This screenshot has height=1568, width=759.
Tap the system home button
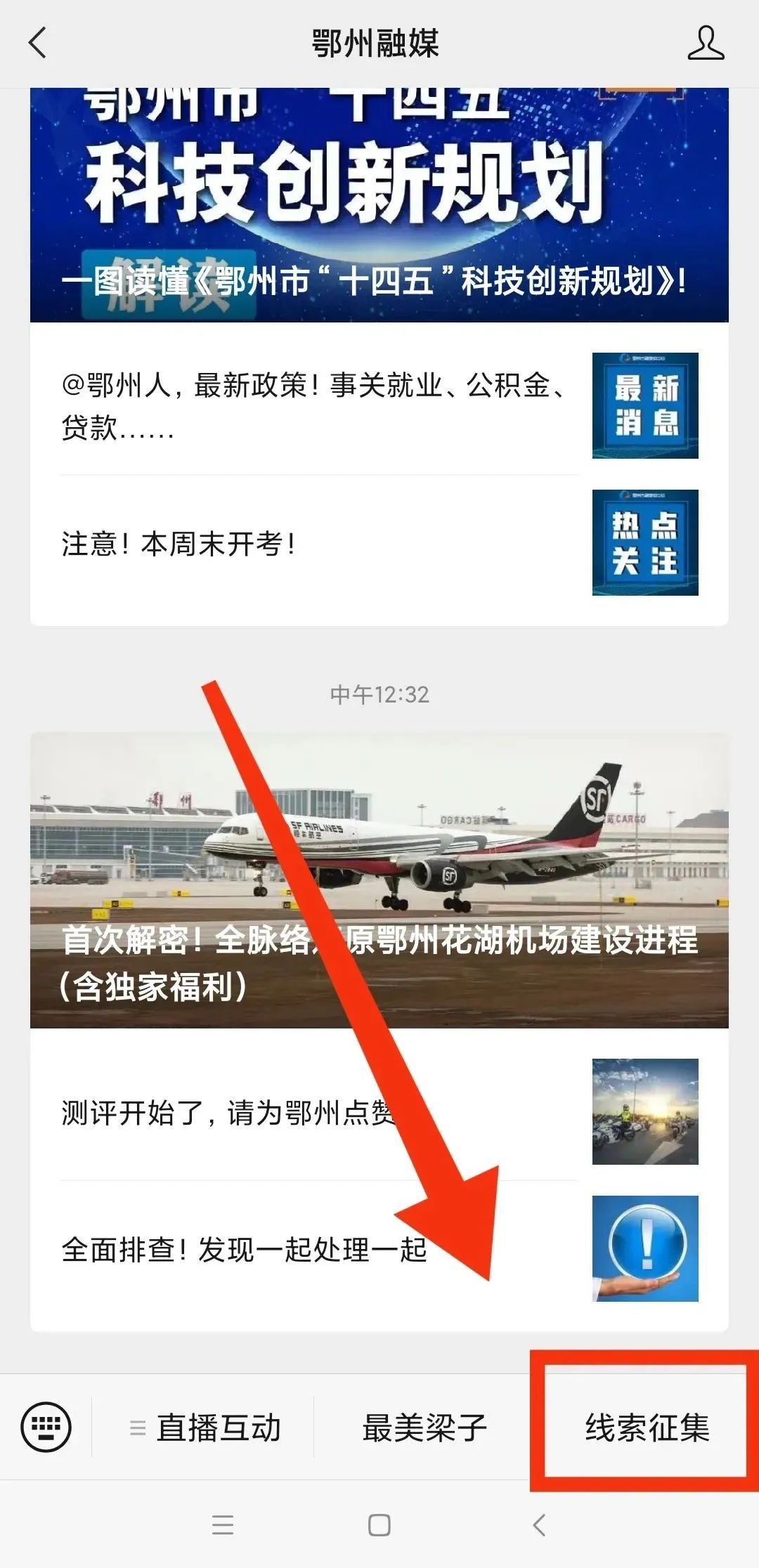[x=379, y=1524]
